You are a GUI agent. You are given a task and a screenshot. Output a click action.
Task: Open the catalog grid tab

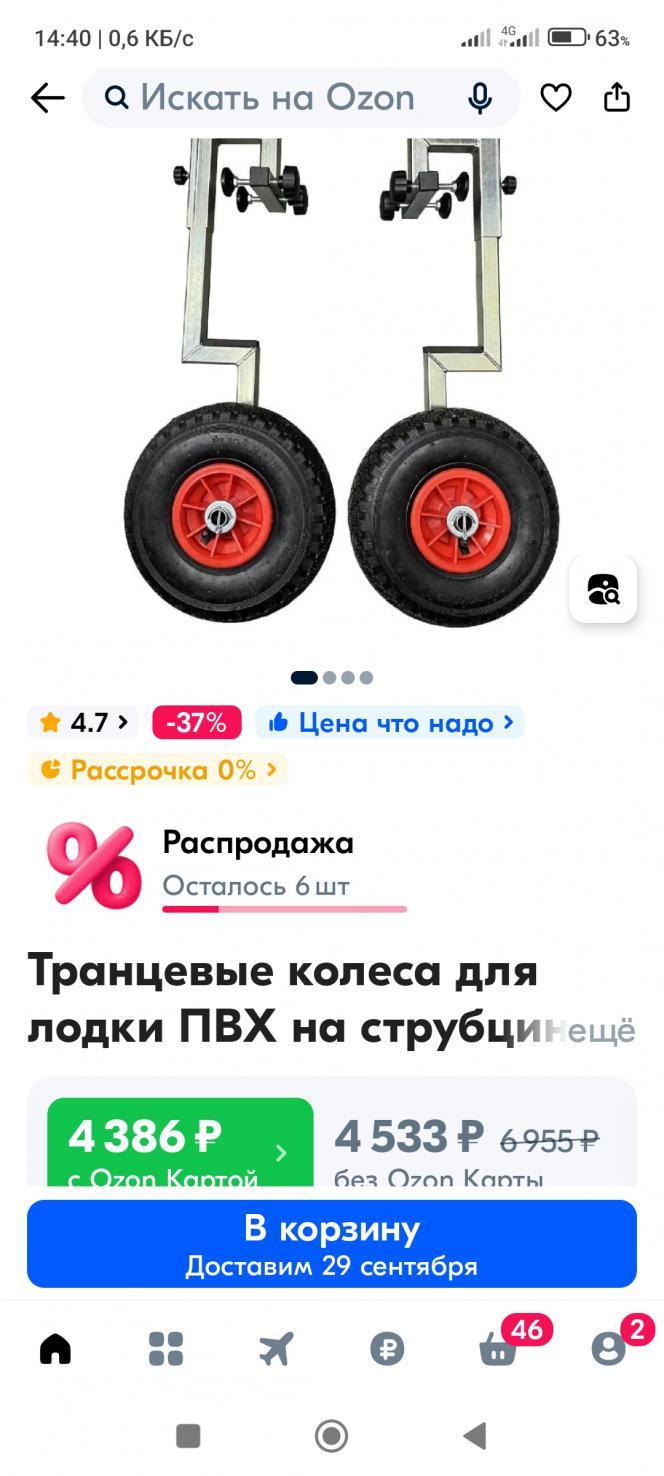(166, 1350)
